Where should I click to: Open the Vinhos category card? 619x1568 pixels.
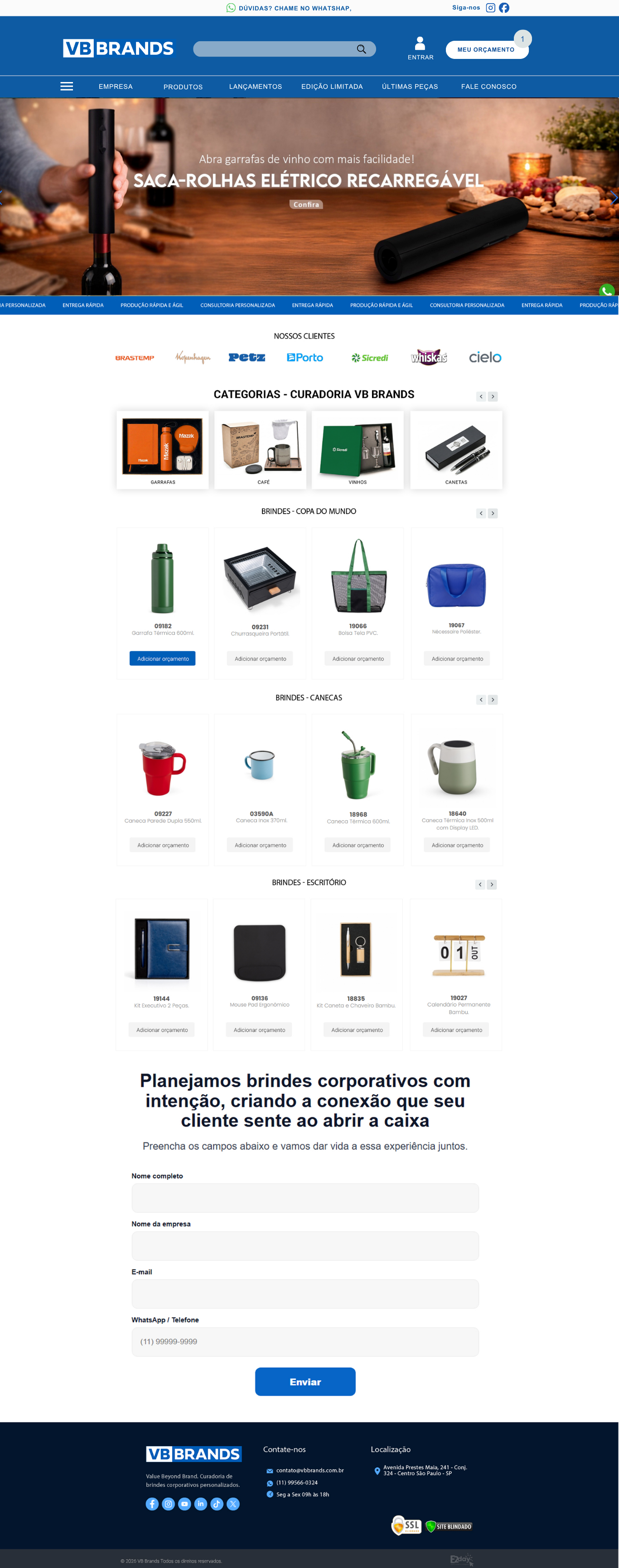point(357,449)
